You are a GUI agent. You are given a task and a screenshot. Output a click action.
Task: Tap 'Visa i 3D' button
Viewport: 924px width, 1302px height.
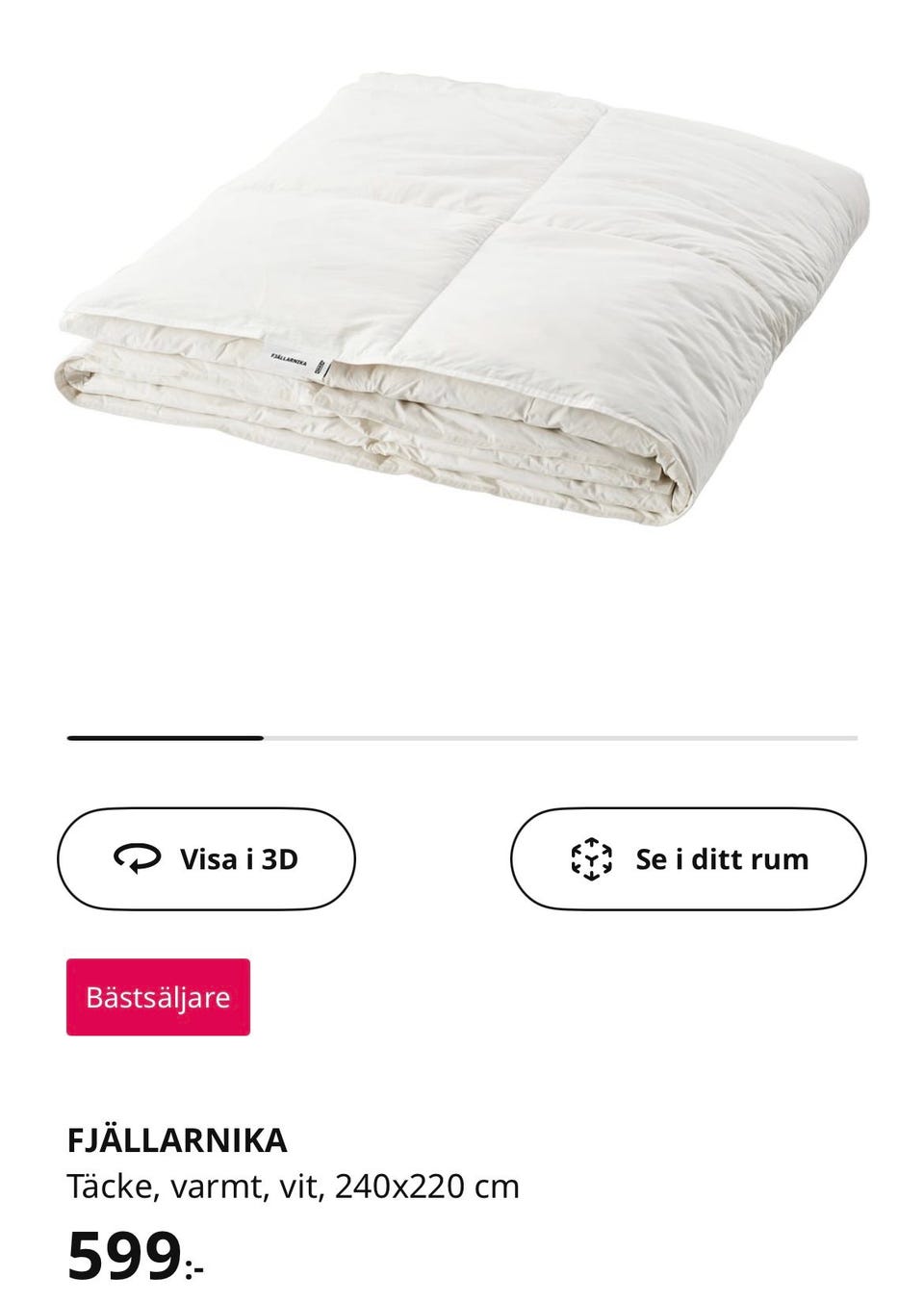(x=206, y=858)
